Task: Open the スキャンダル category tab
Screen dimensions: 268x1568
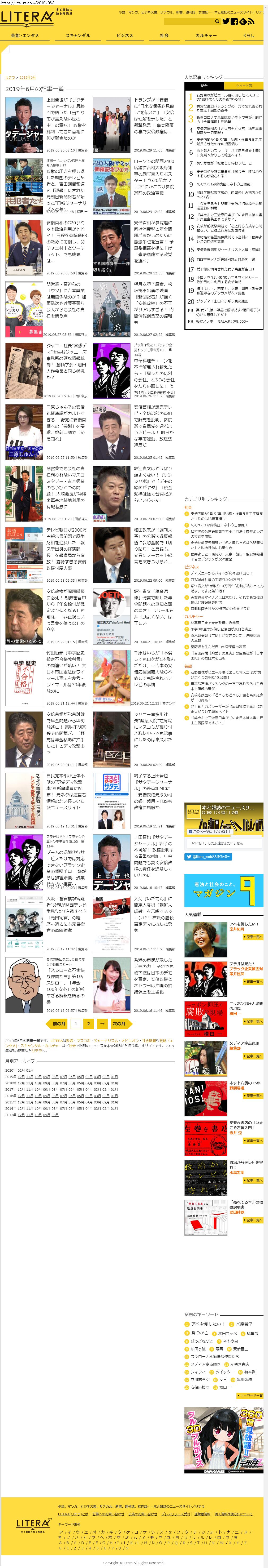Action: [77, 35]
